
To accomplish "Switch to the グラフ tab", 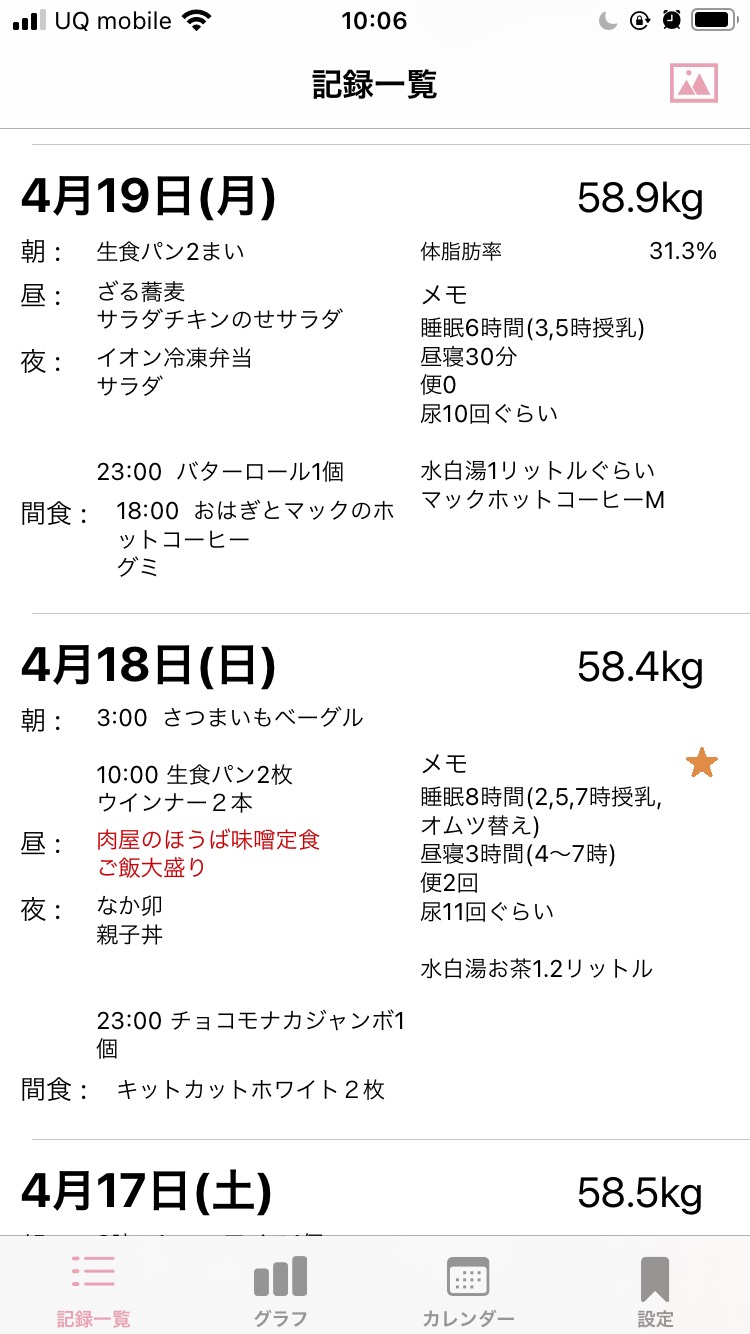I will (280, 1290).
